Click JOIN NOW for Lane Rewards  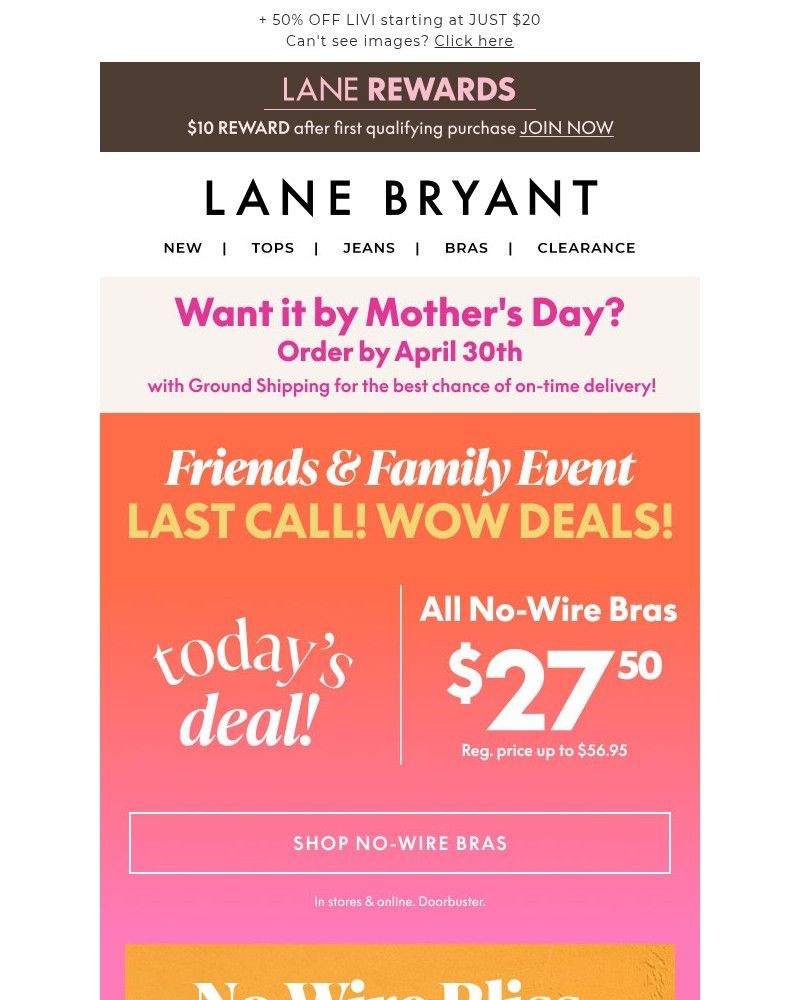[x=566, y=128]
